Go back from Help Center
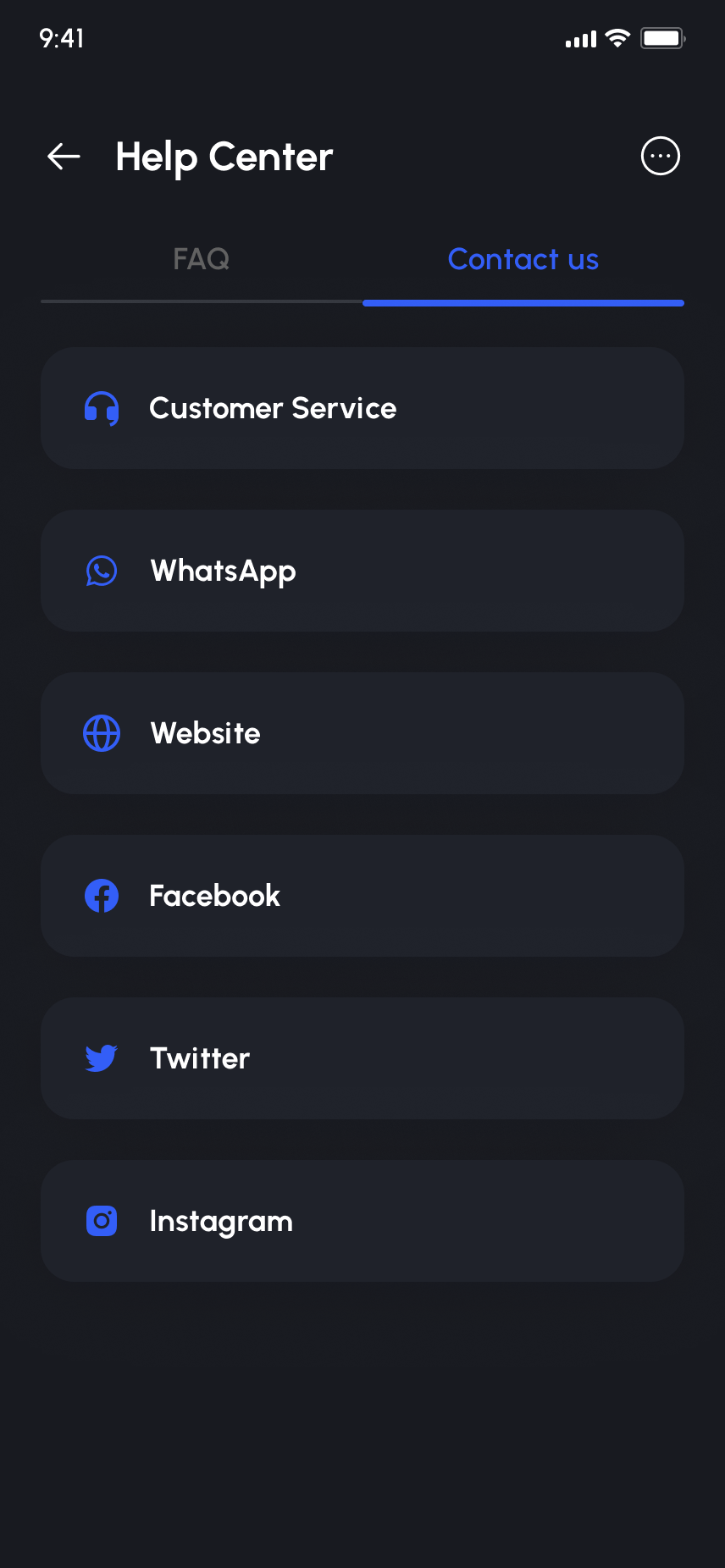 [x=64, y=156]
